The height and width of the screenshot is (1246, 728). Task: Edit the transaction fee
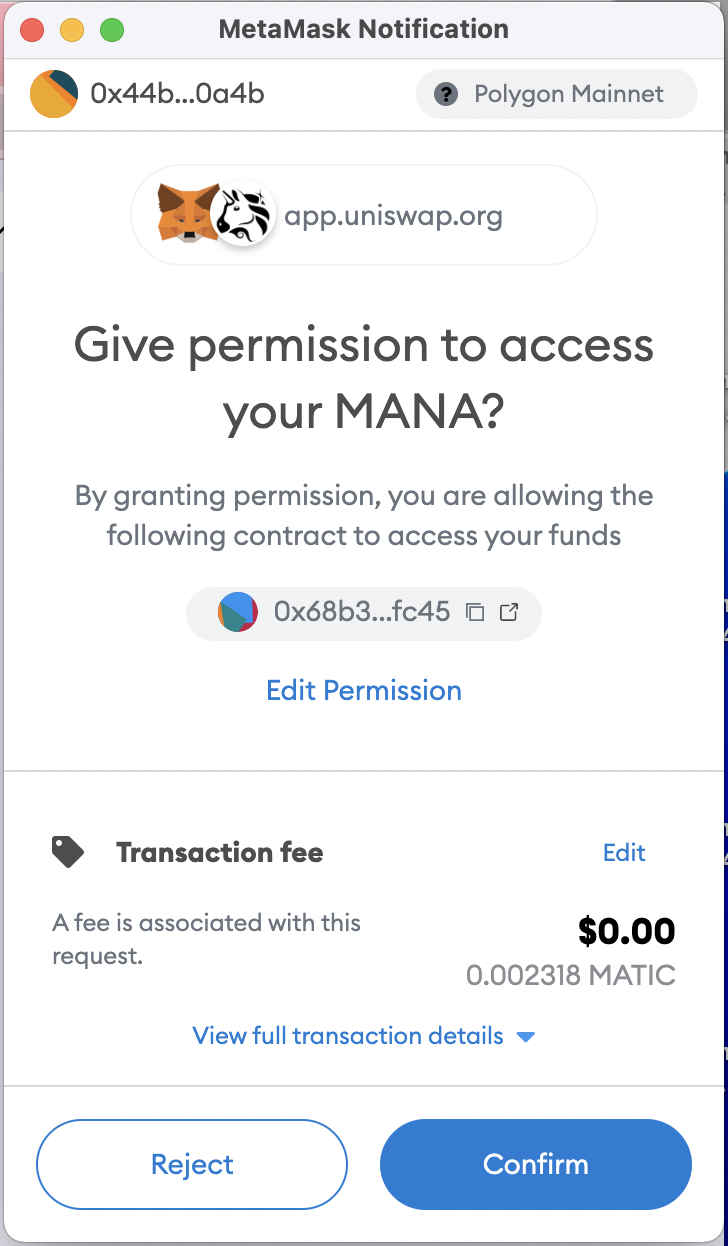click(x=623, y=852)
